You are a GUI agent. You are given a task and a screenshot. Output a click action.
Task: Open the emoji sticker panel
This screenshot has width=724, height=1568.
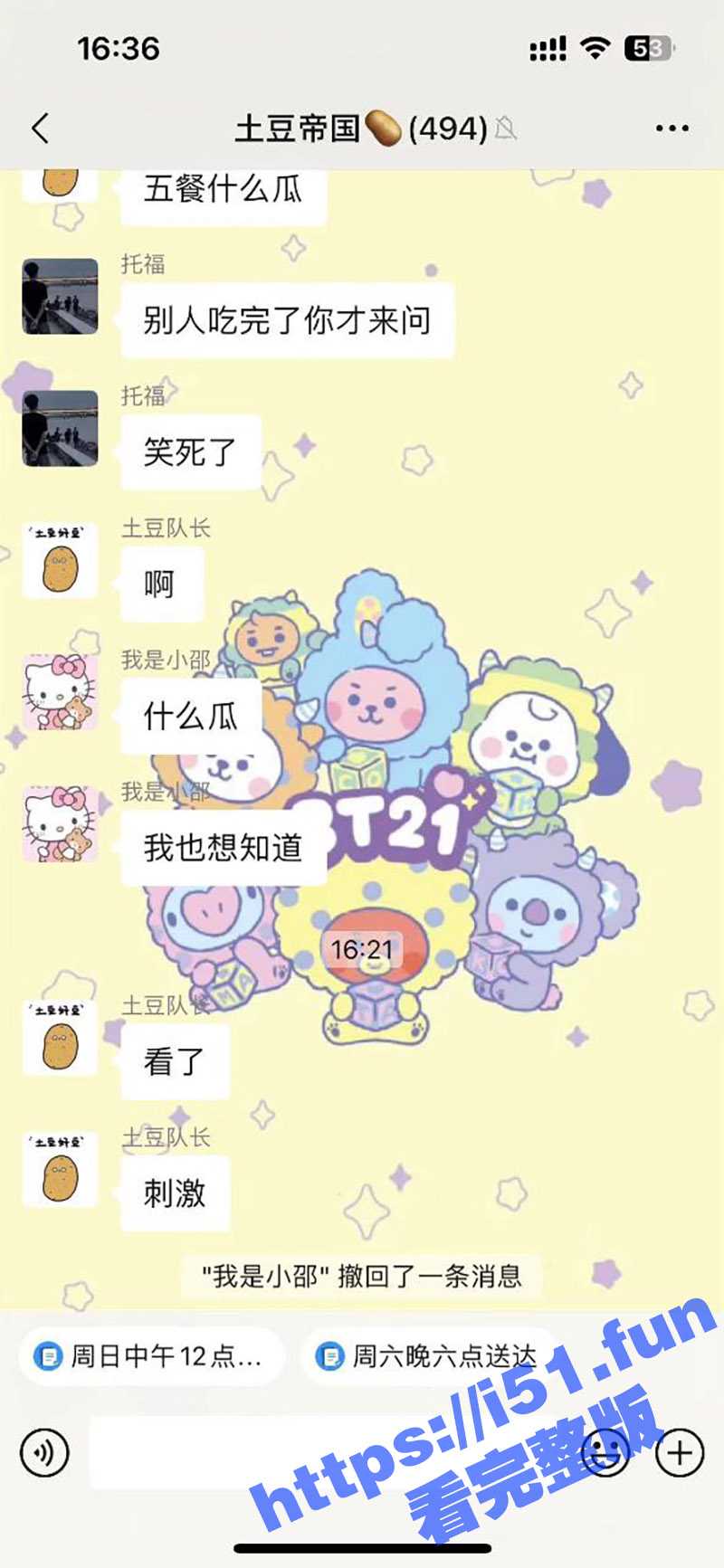click(x=605, y=1452)
